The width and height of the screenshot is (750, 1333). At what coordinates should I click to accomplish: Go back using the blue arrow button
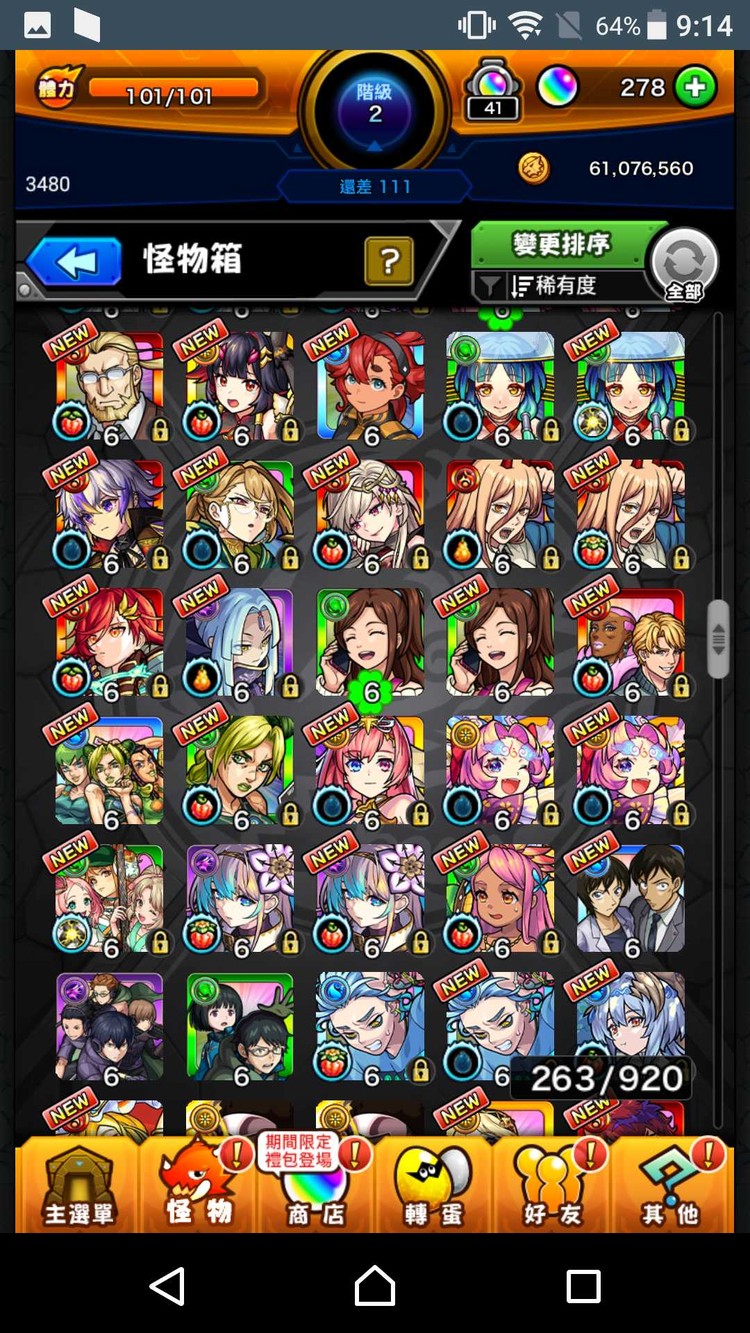click(73, 263)
